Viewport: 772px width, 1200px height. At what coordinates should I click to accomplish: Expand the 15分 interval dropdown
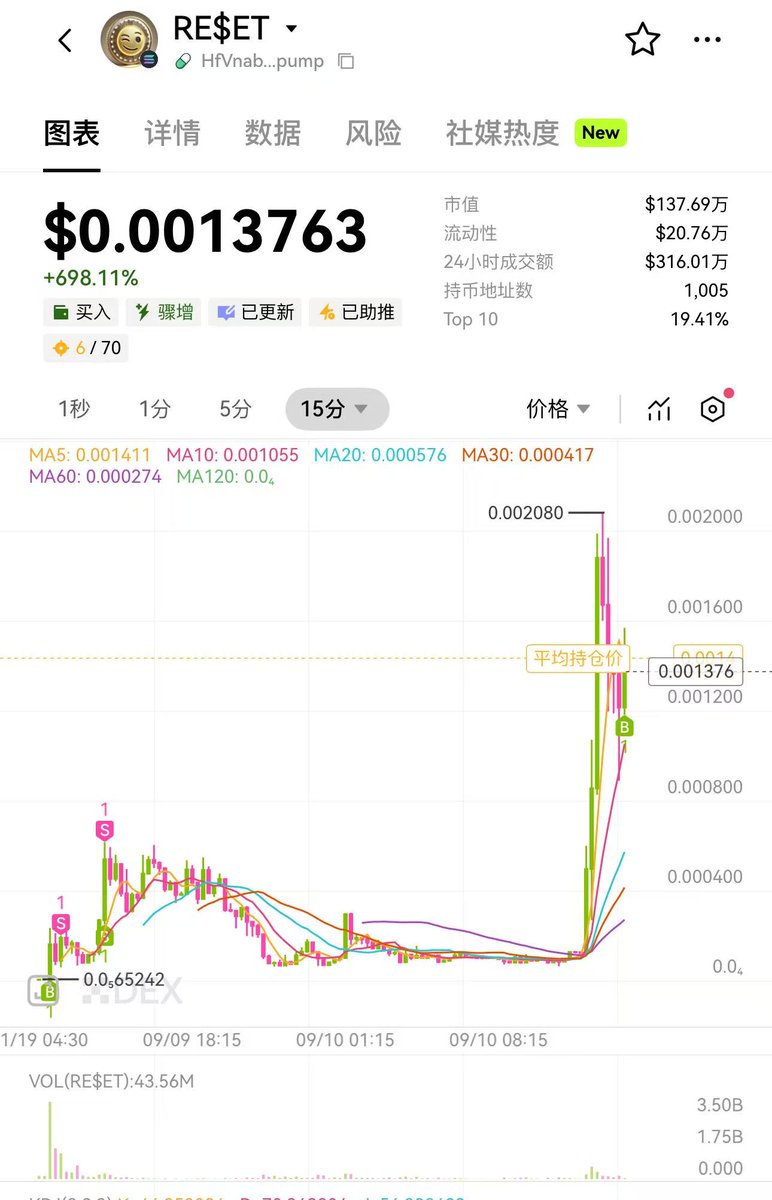[336, 409]
